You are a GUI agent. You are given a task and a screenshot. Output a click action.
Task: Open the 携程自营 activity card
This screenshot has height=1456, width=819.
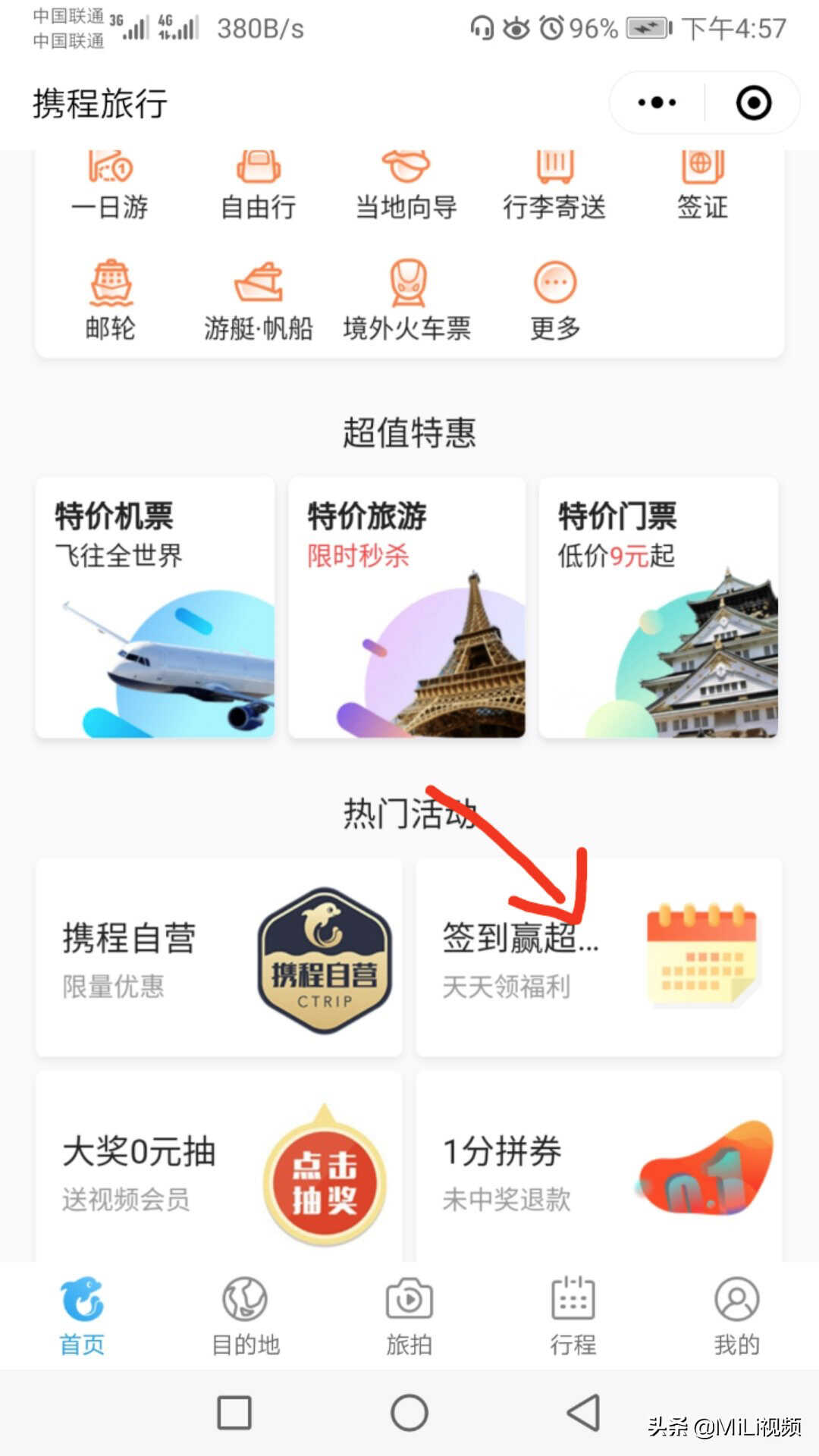pos(219,958)
